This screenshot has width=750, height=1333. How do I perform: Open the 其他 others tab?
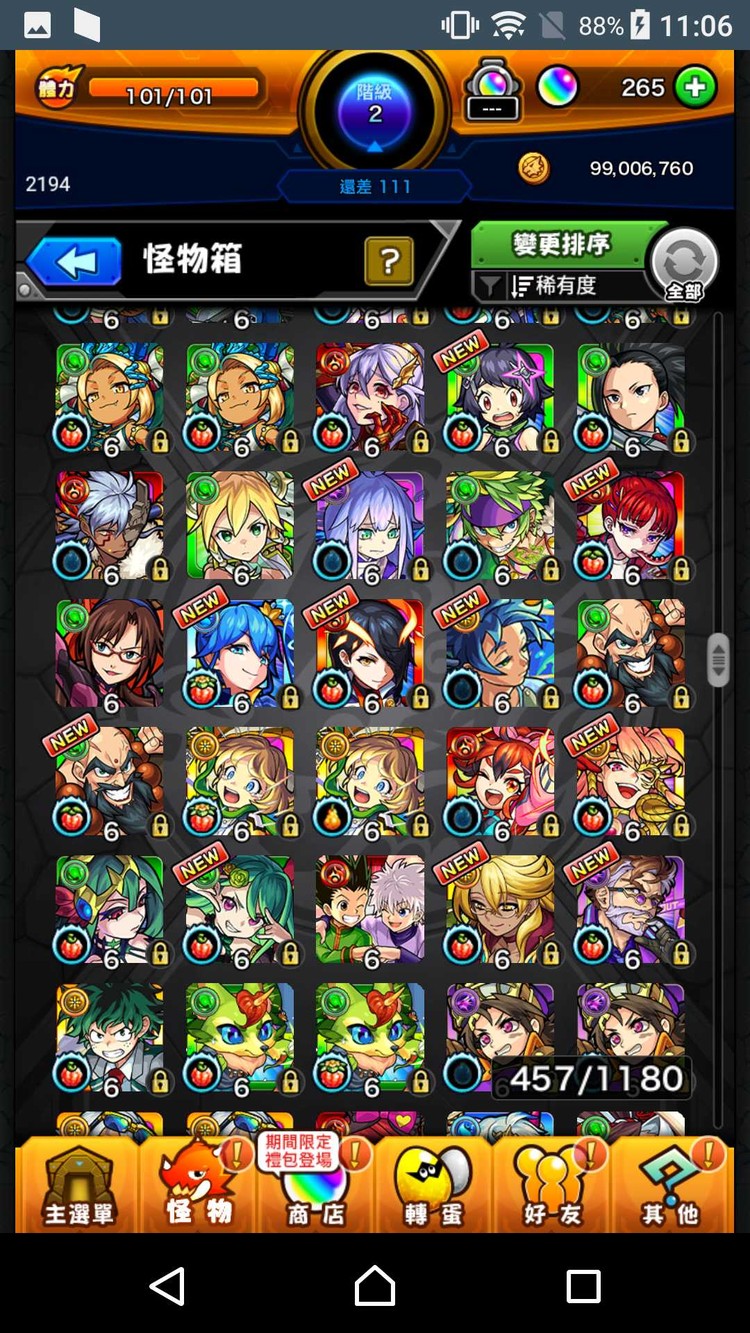point(669,1182)
